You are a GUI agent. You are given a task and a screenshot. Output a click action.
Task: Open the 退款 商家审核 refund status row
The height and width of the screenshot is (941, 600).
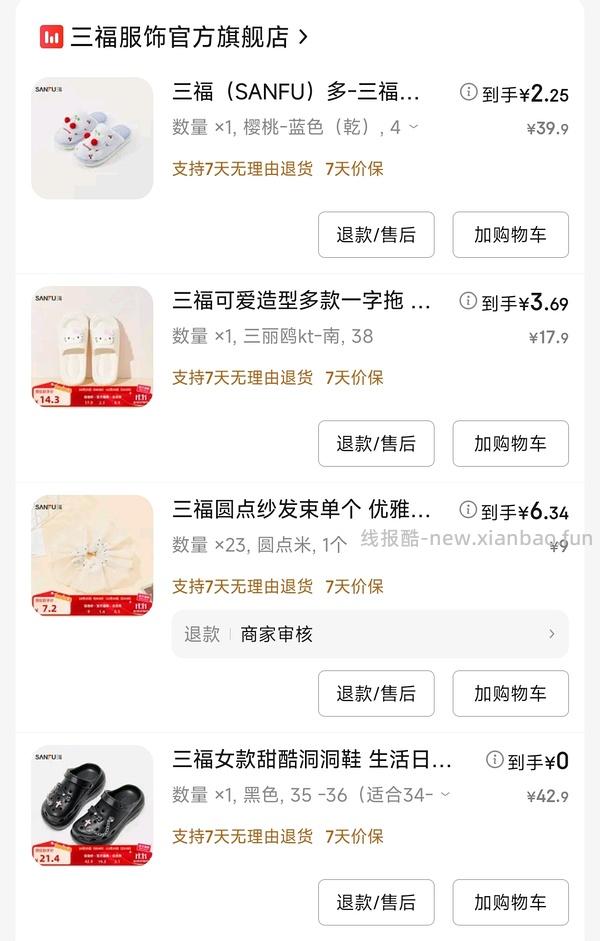(x=370, y=634)
